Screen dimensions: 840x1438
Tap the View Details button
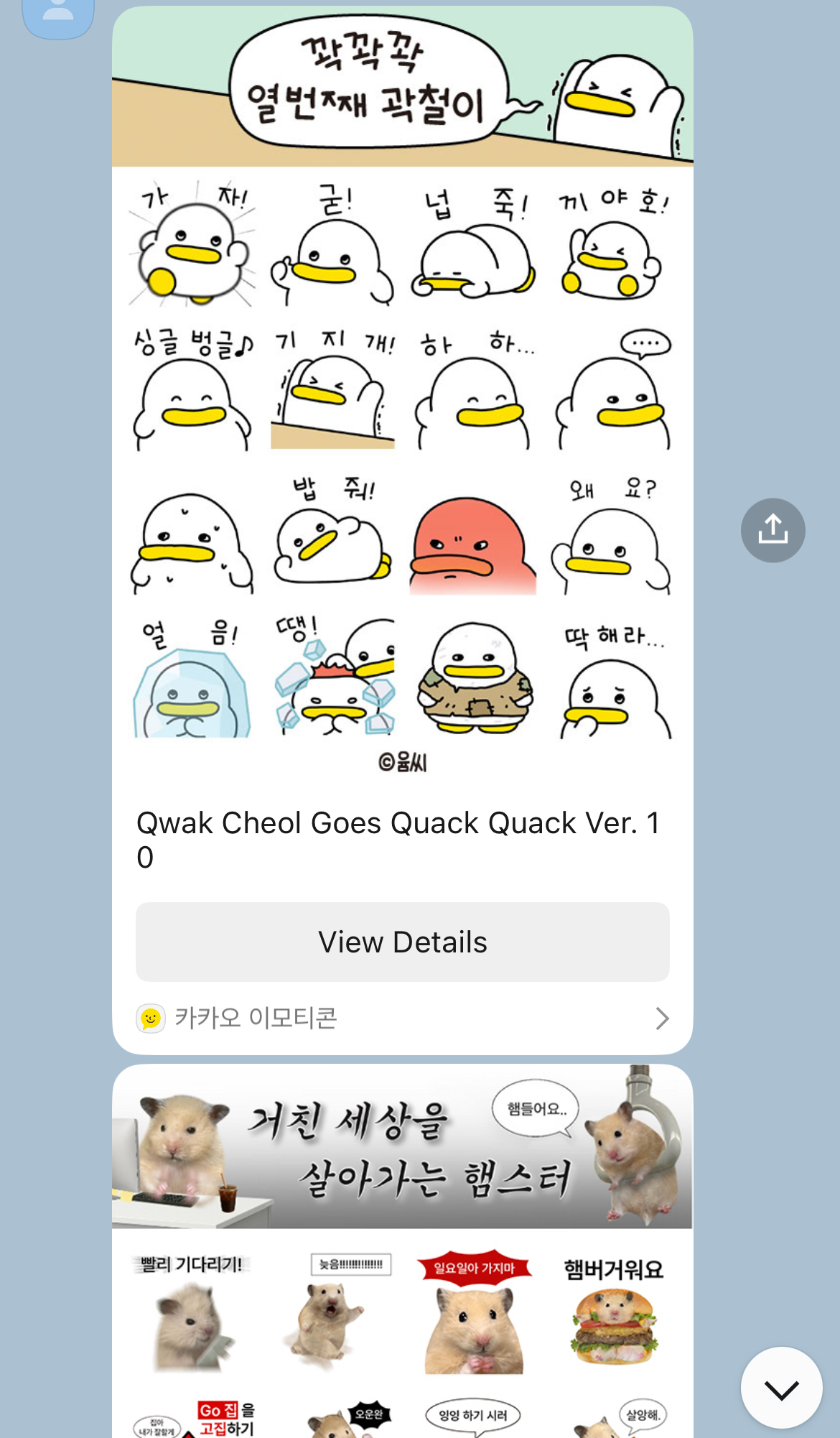tap(402, 942)
